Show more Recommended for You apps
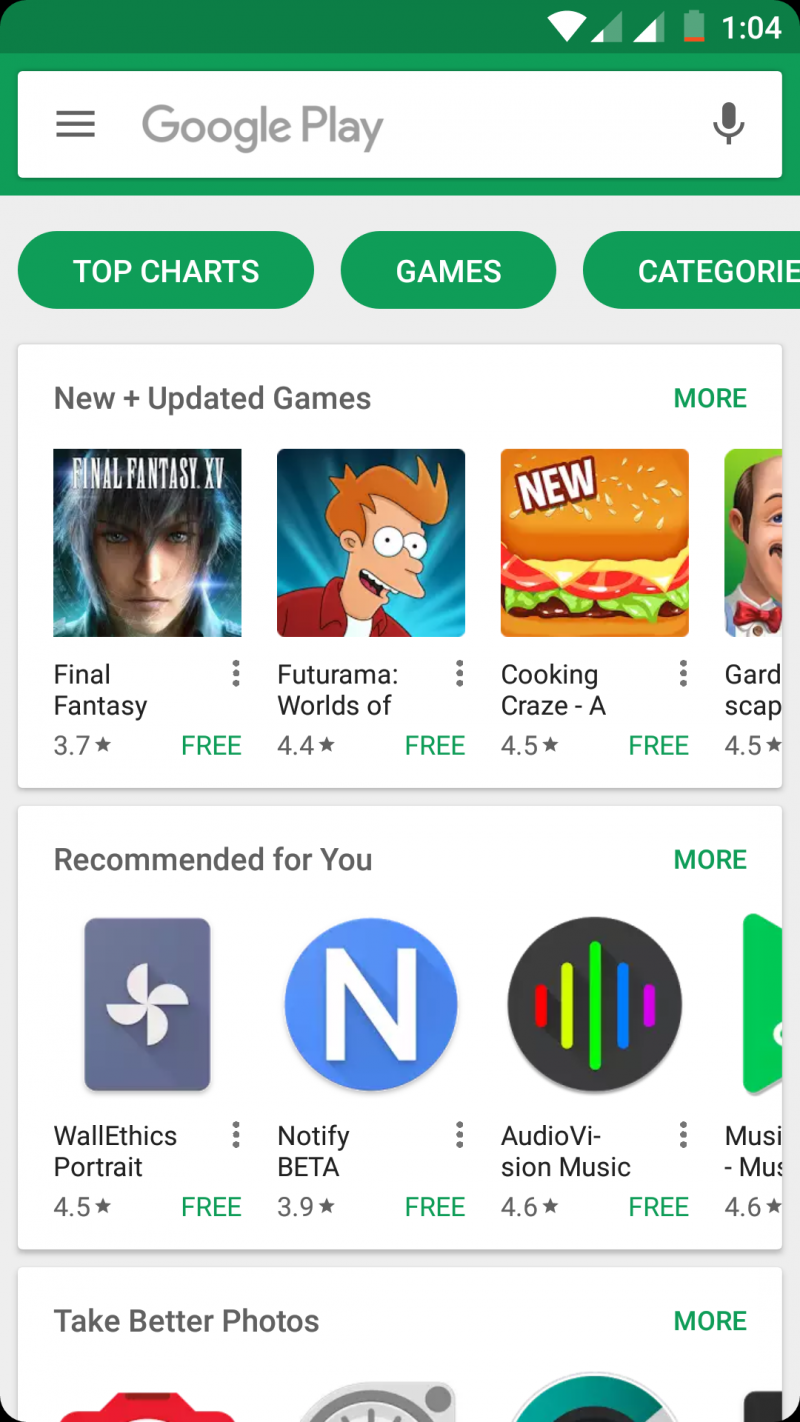800x1422 pixels. [x=710, y=860]
